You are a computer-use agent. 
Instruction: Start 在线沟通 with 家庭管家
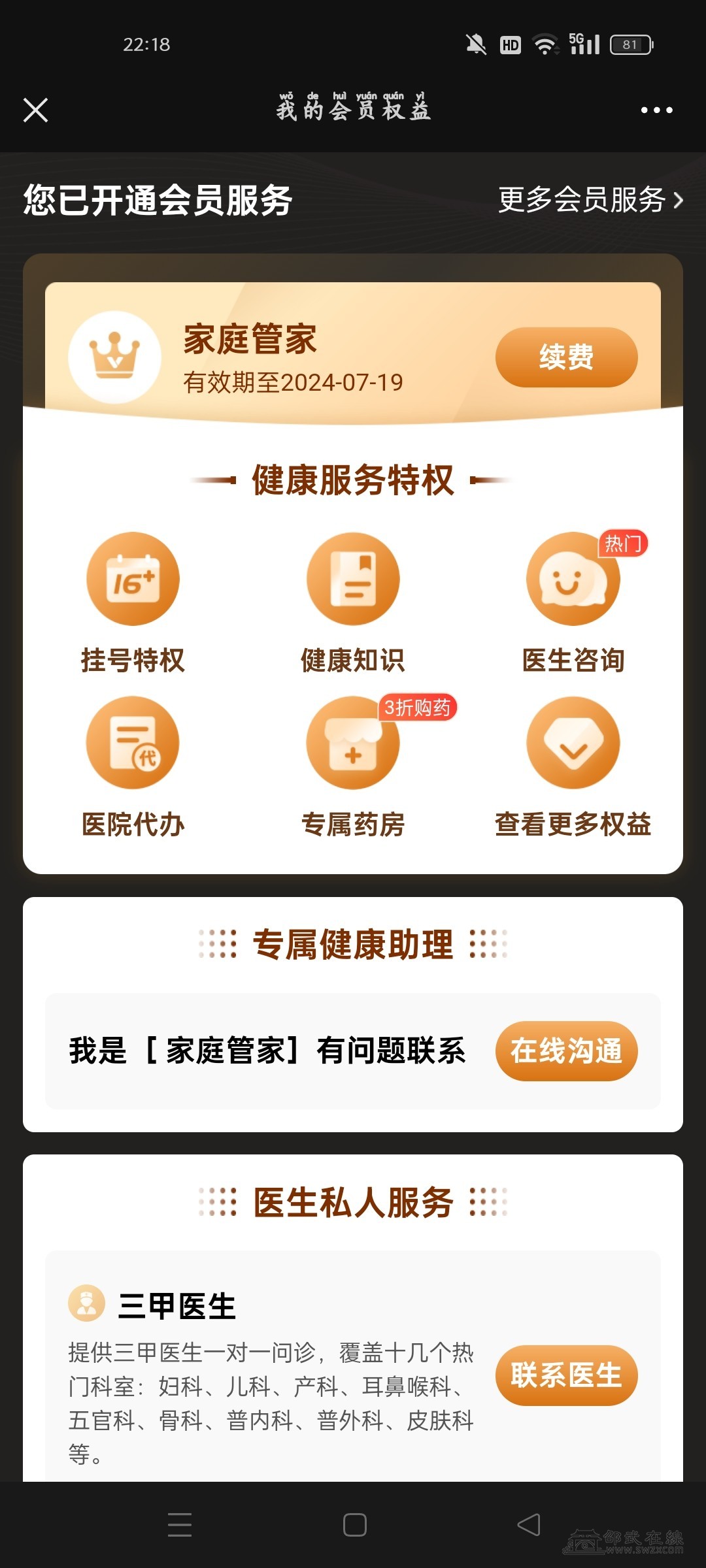click(x=566, y=1051)
